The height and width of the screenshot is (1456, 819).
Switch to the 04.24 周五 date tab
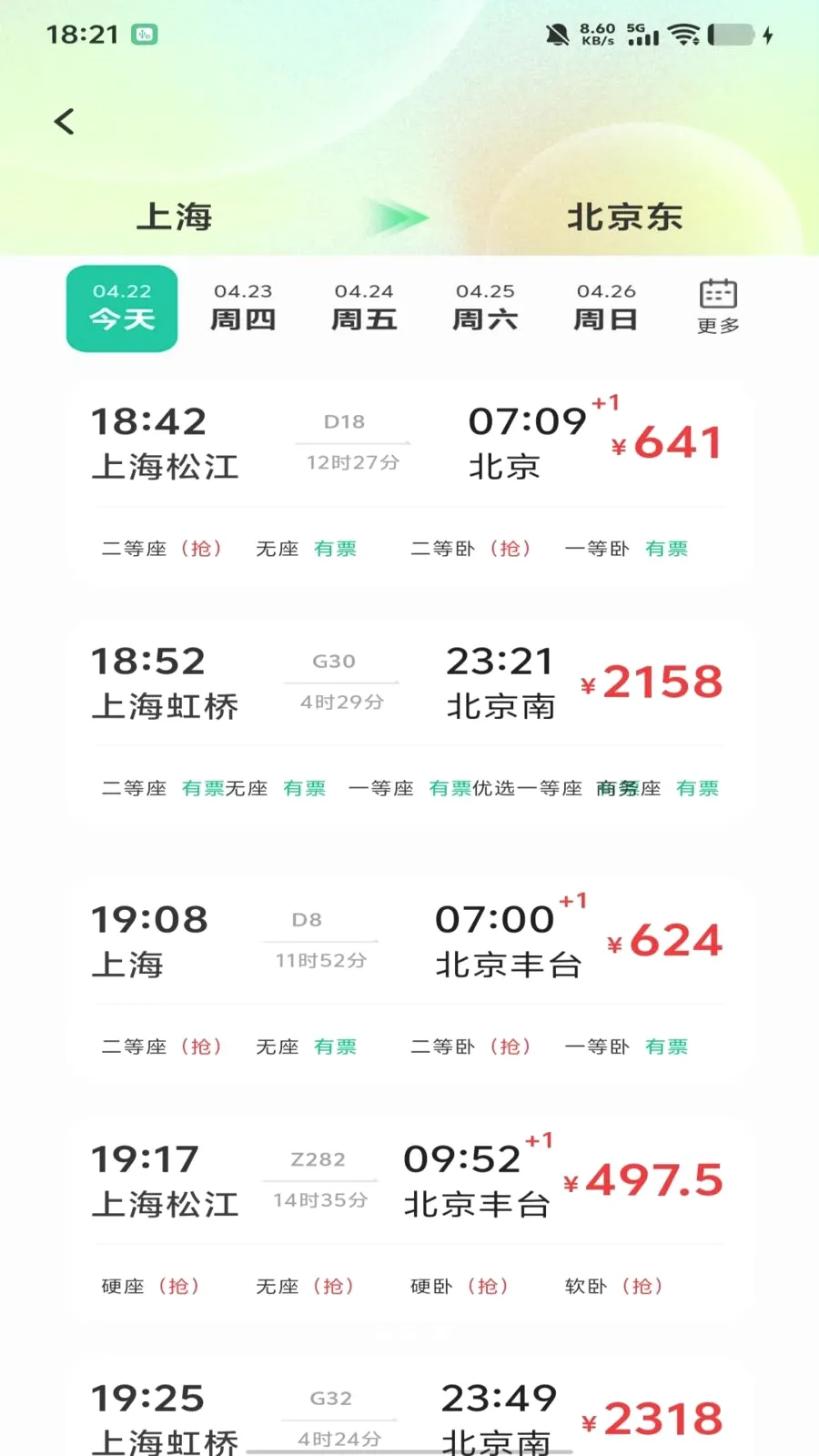[x=364, y=308]
